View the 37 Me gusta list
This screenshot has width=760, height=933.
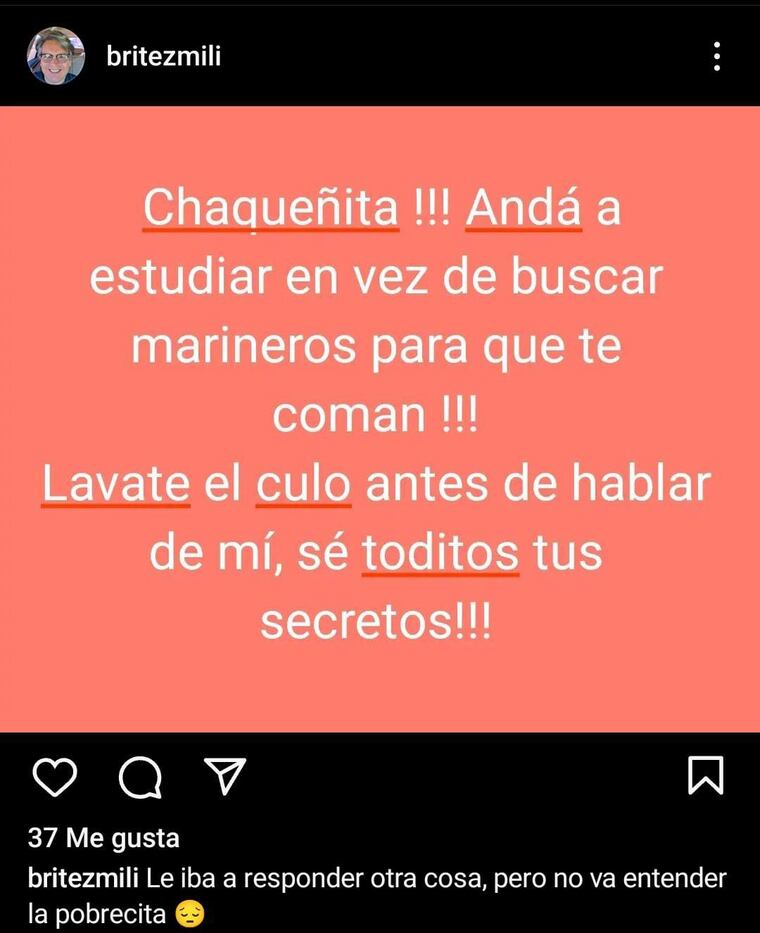click(103, 837)
